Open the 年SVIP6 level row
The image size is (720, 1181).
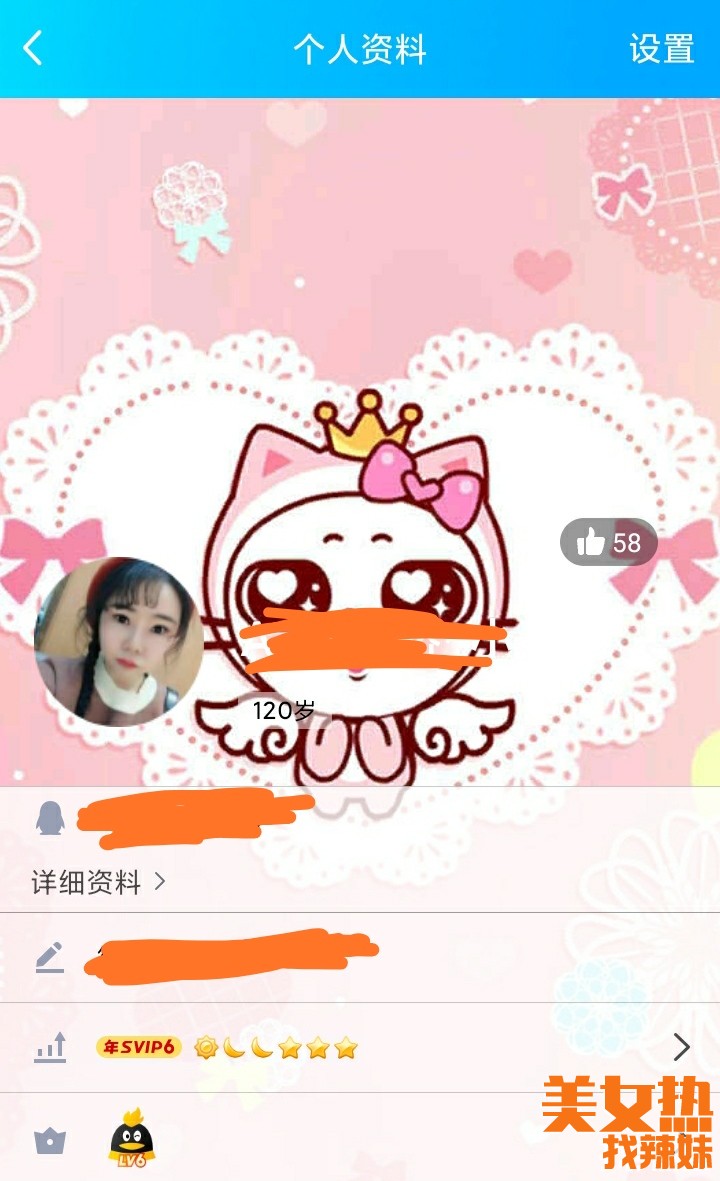pos(360,1047)
